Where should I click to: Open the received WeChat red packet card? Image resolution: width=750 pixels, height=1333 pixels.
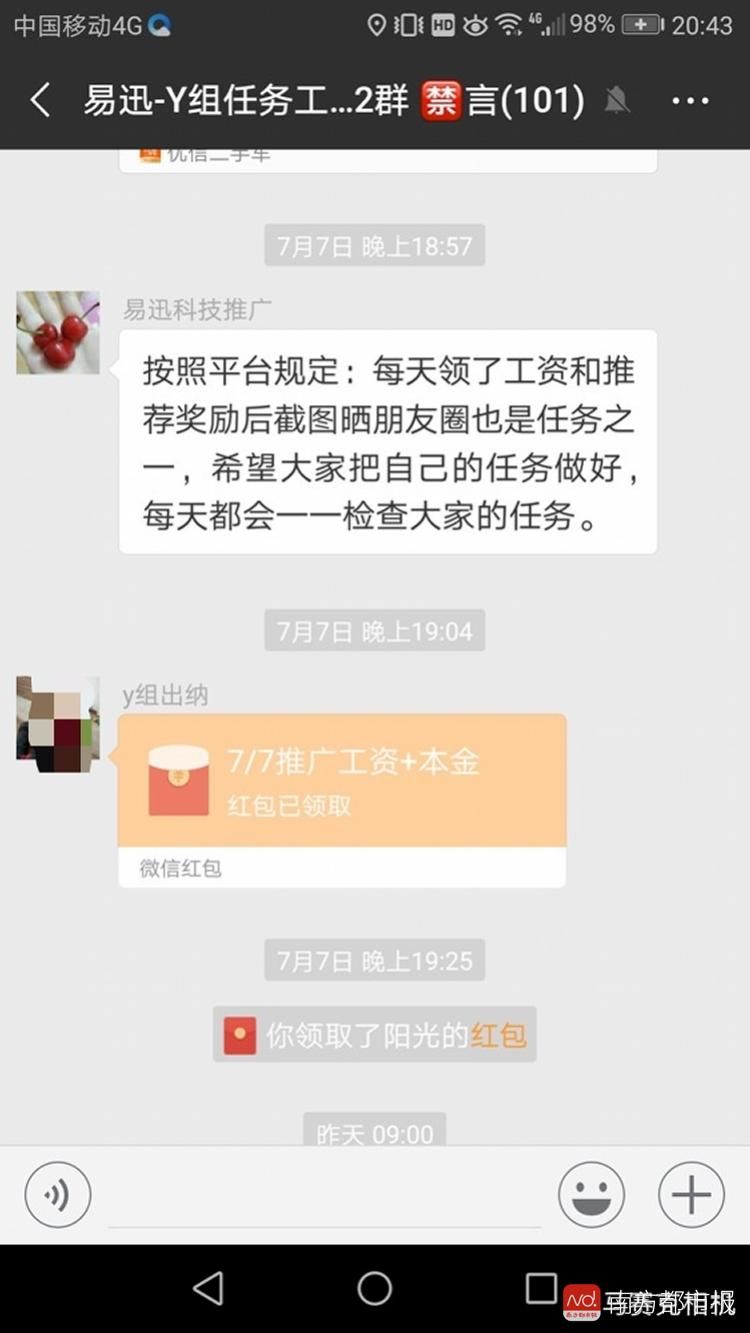point(340,785)
